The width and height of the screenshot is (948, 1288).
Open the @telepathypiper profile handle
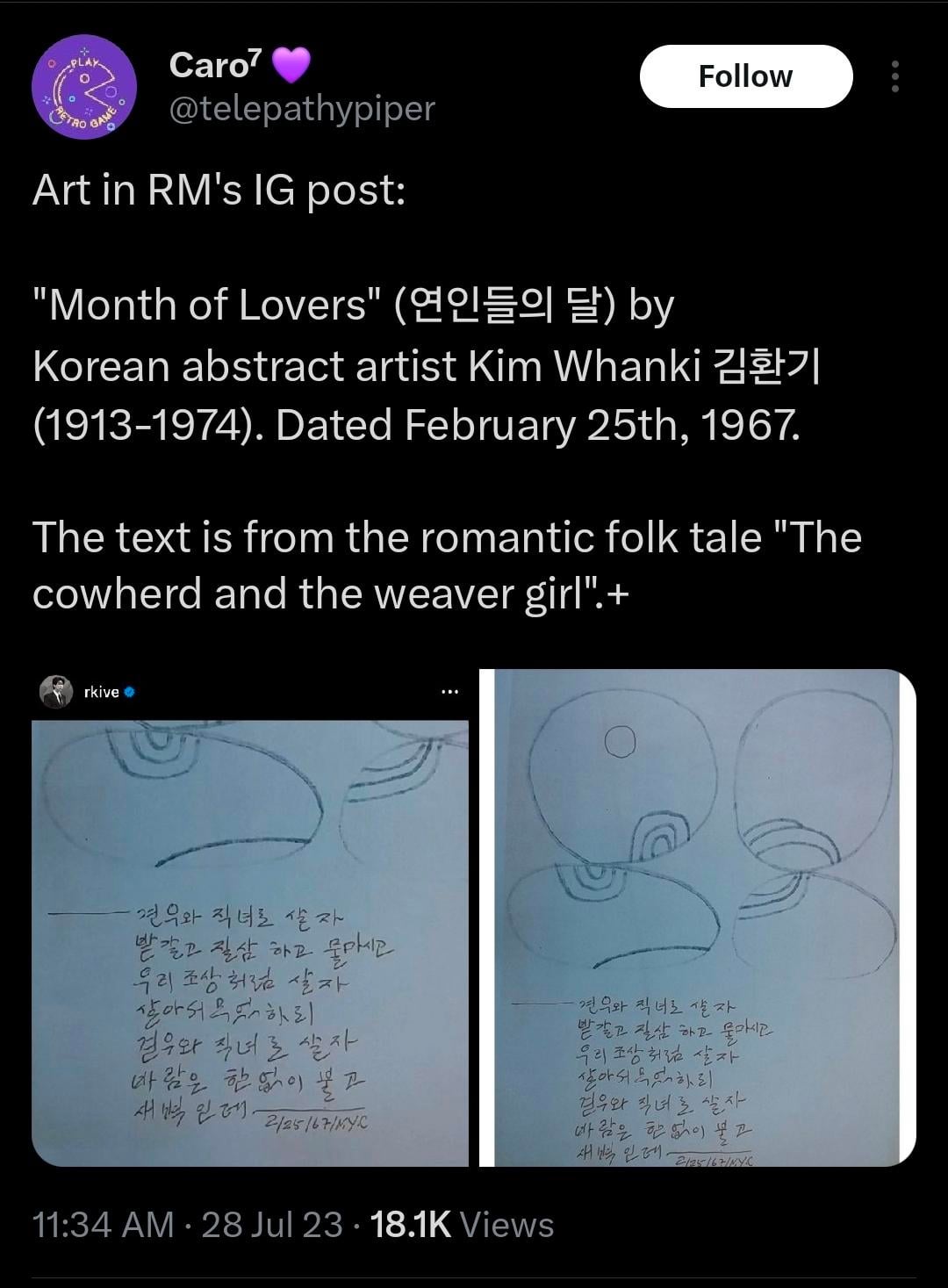pos(301,109)
